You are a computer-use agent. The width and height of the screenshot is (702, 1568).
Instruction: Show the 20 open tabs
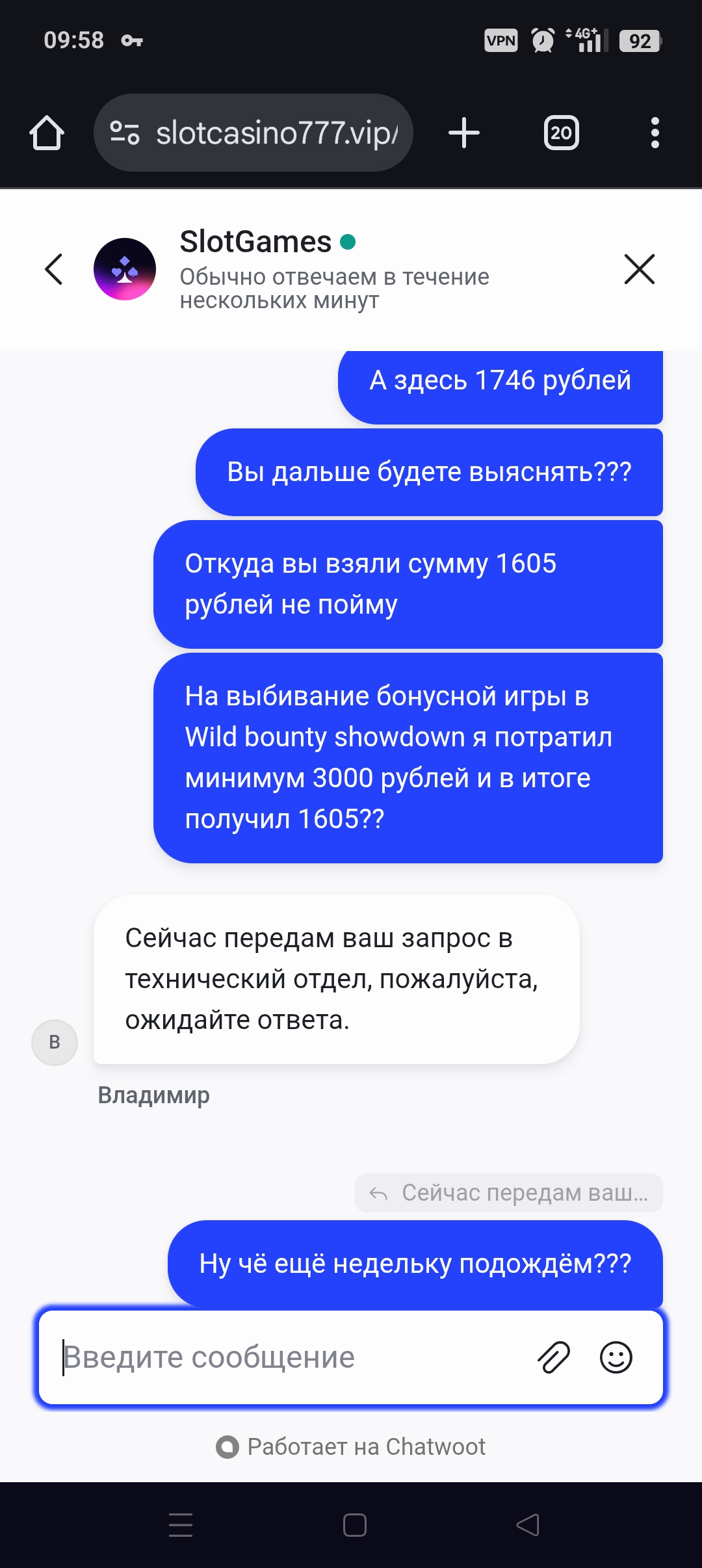(561, 133)
